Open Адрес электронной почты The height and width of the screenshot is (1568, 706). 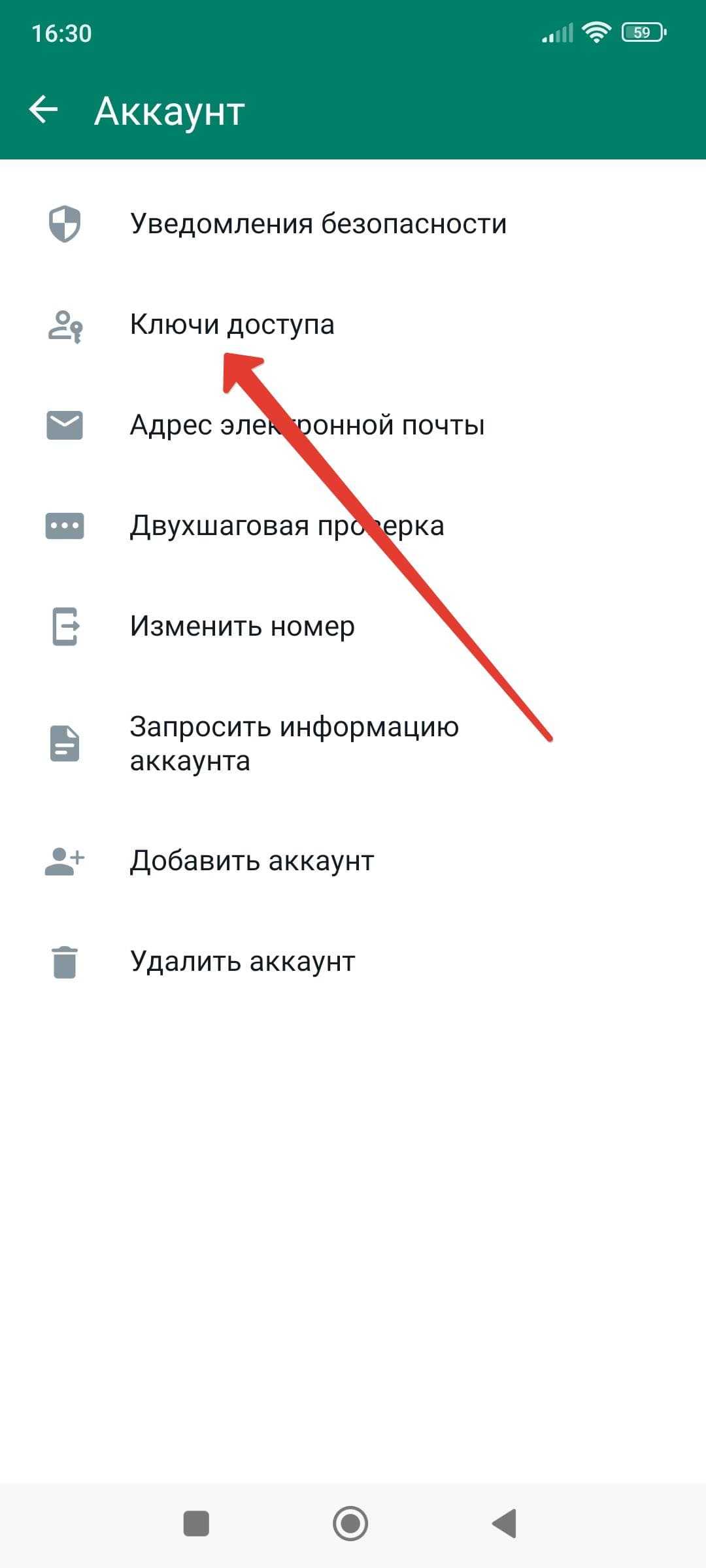pos(307,425)
